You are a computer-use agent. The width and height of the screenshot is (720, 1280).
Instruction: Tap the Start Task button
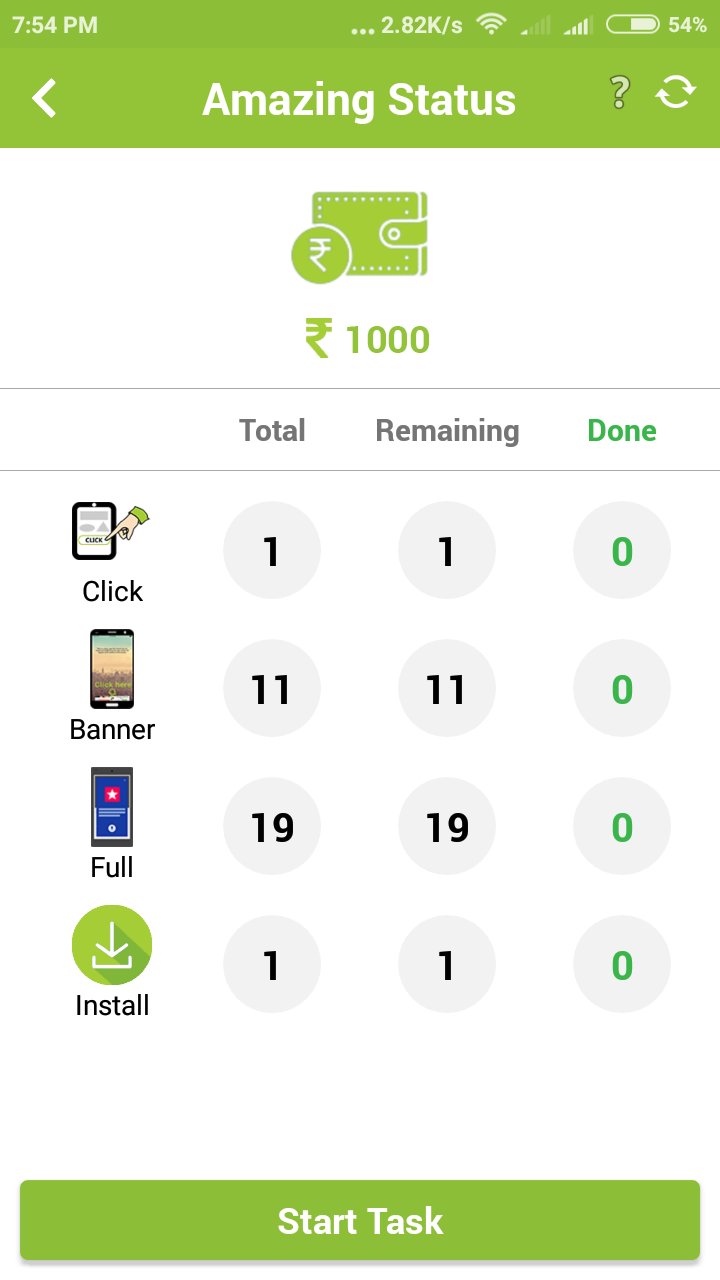[x=360, y=1220]
